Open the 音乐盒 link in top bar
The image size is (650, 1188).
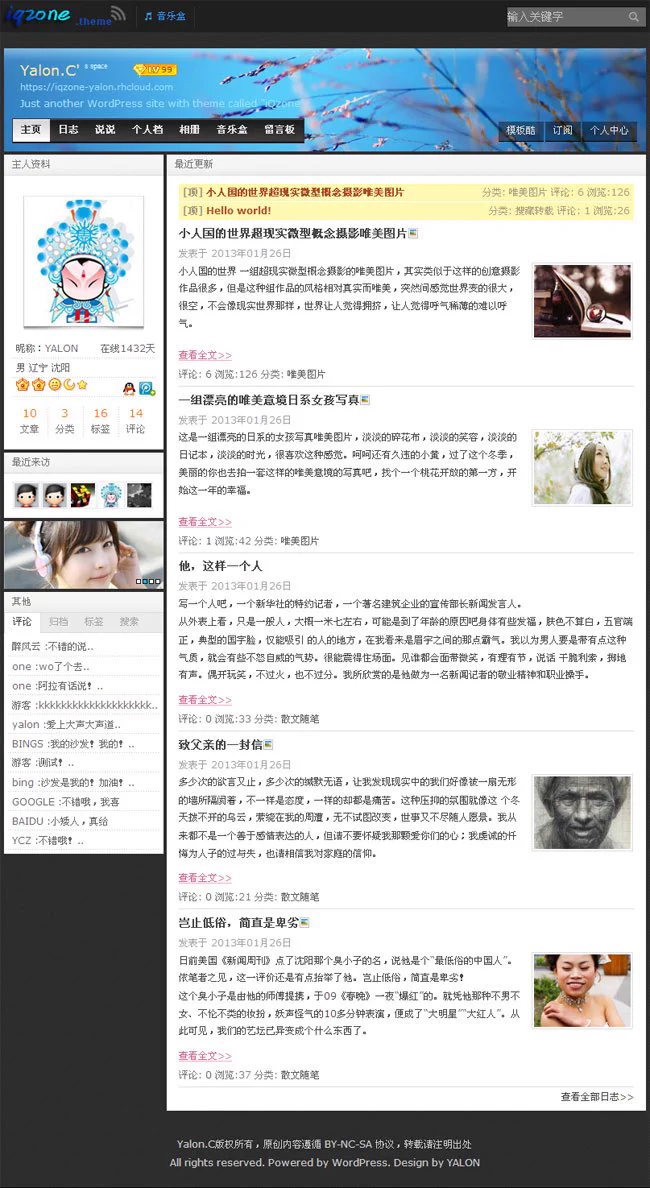(166, 17)
